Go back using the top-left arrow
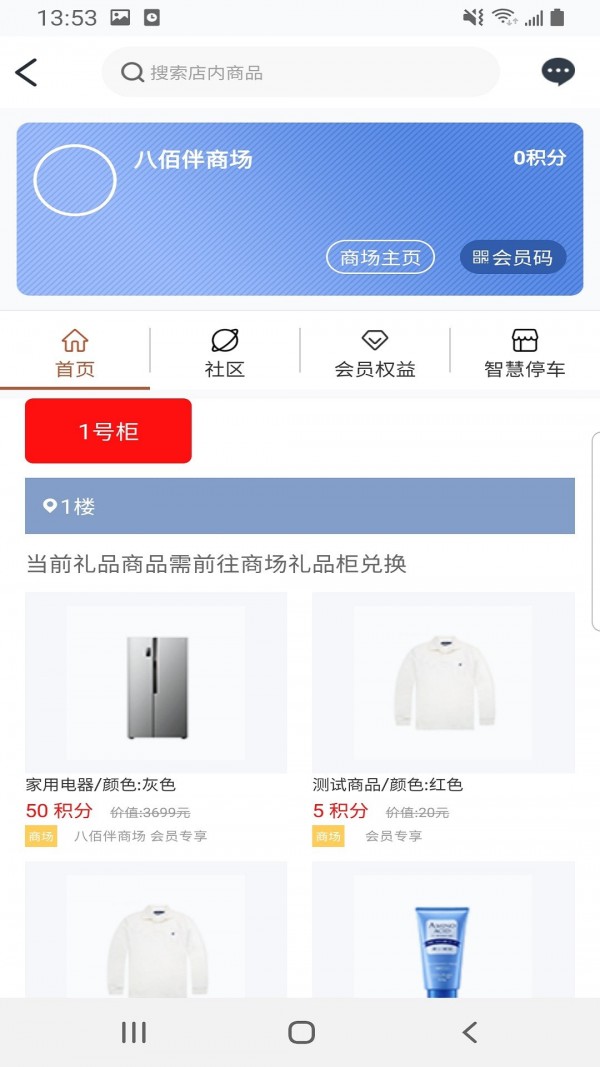This screenshot has height=1067, width=600. coord(26,72)
